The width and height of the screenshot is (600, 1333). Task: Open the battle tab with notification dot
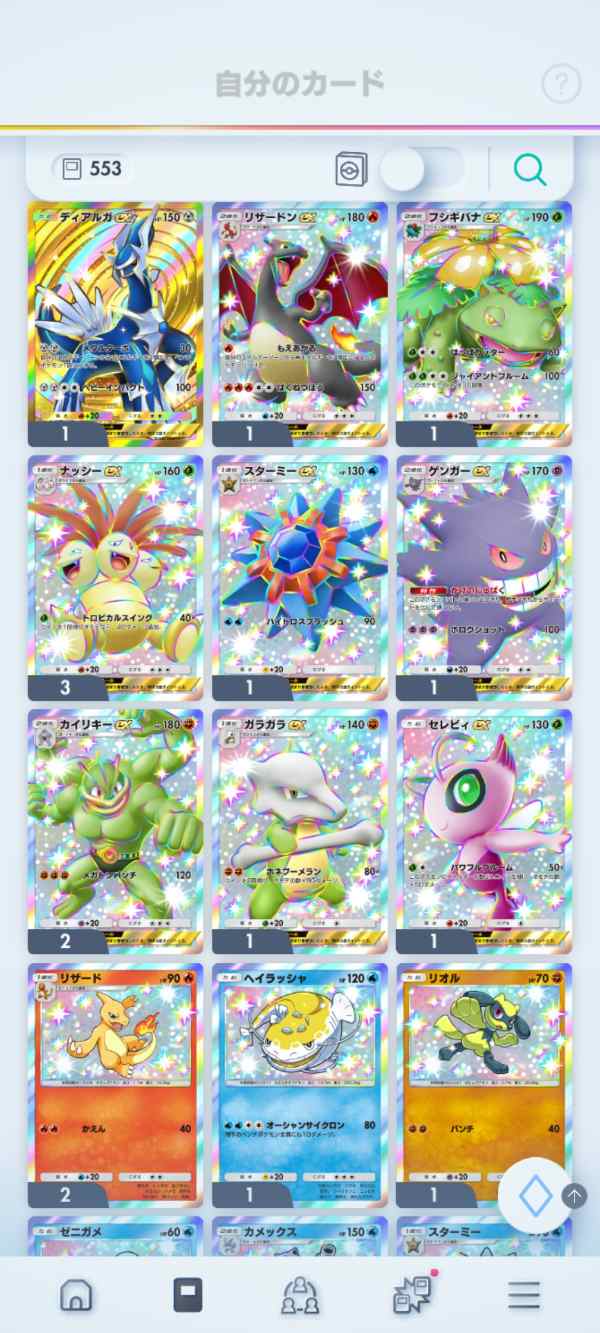(412, 1295)
